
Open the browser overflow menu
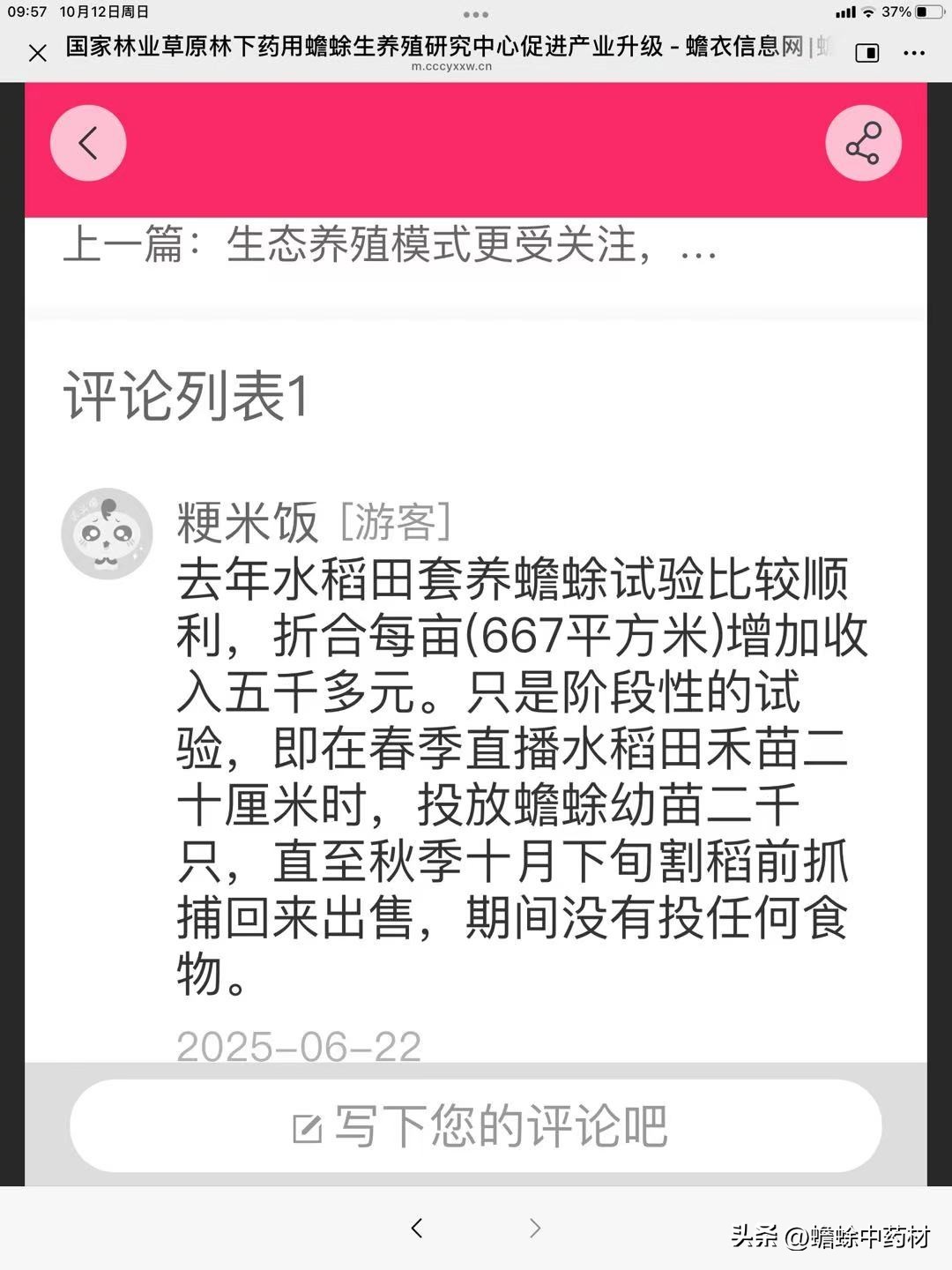point(914,54)
